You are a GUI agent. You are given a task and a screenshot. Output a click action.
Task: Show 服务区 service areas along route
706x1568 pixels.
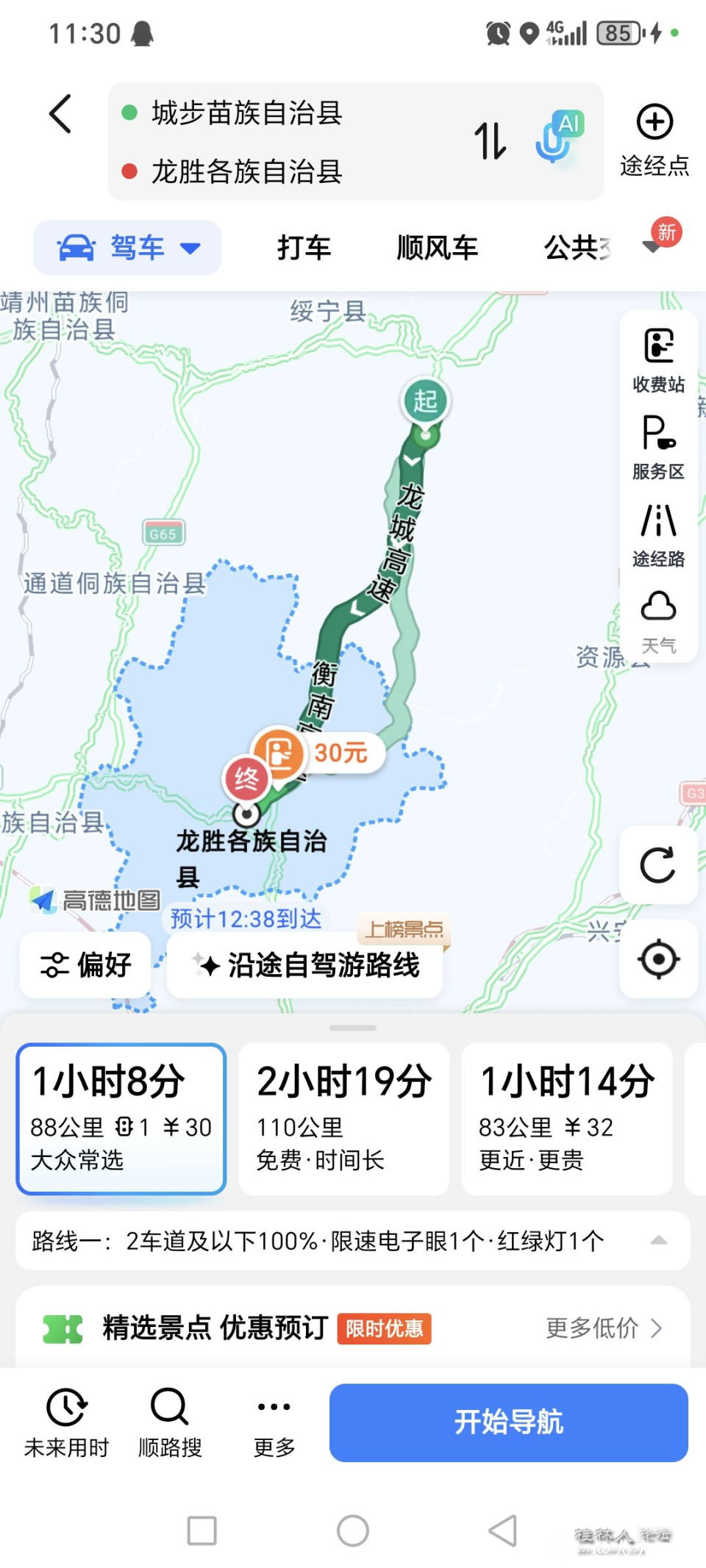658,447
